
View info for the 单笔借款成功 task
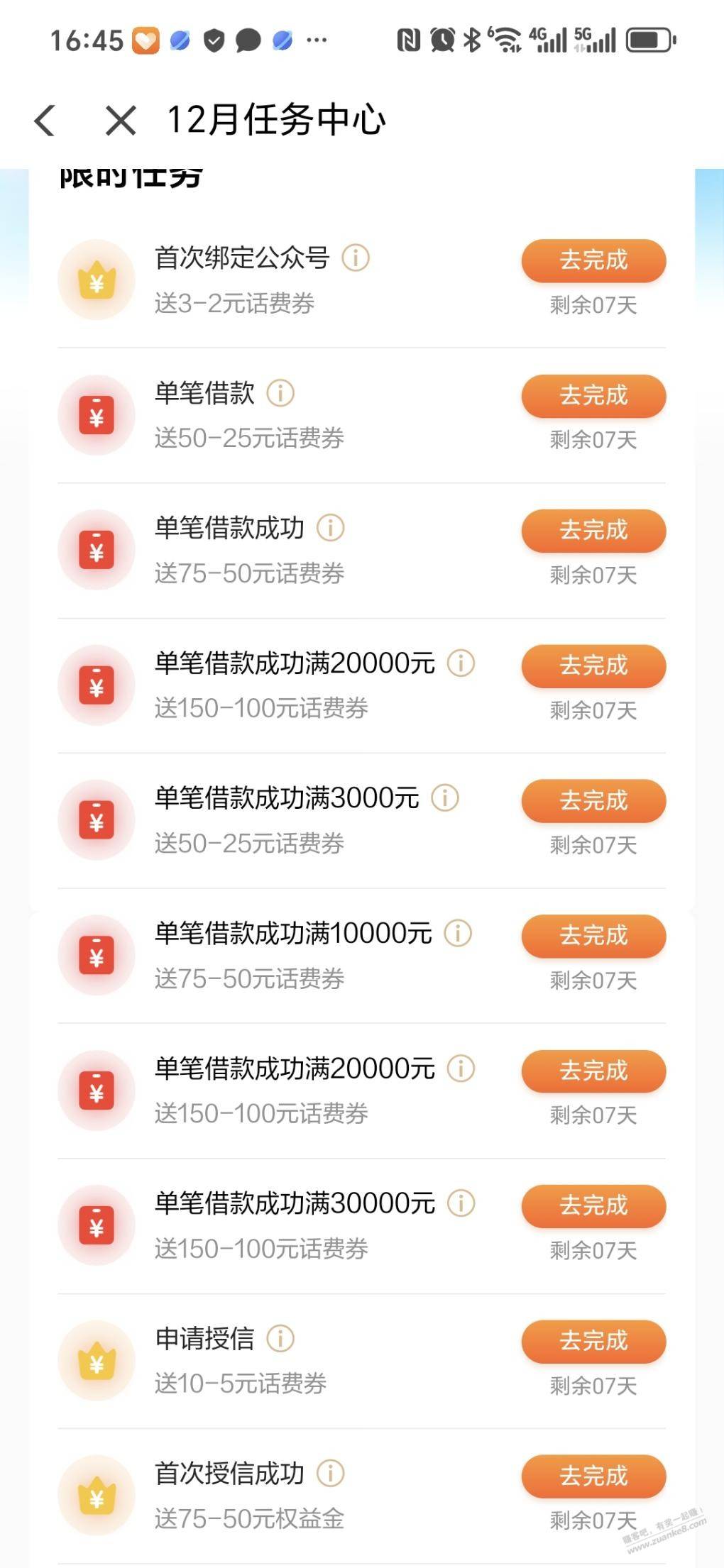[x=330, y=528]
